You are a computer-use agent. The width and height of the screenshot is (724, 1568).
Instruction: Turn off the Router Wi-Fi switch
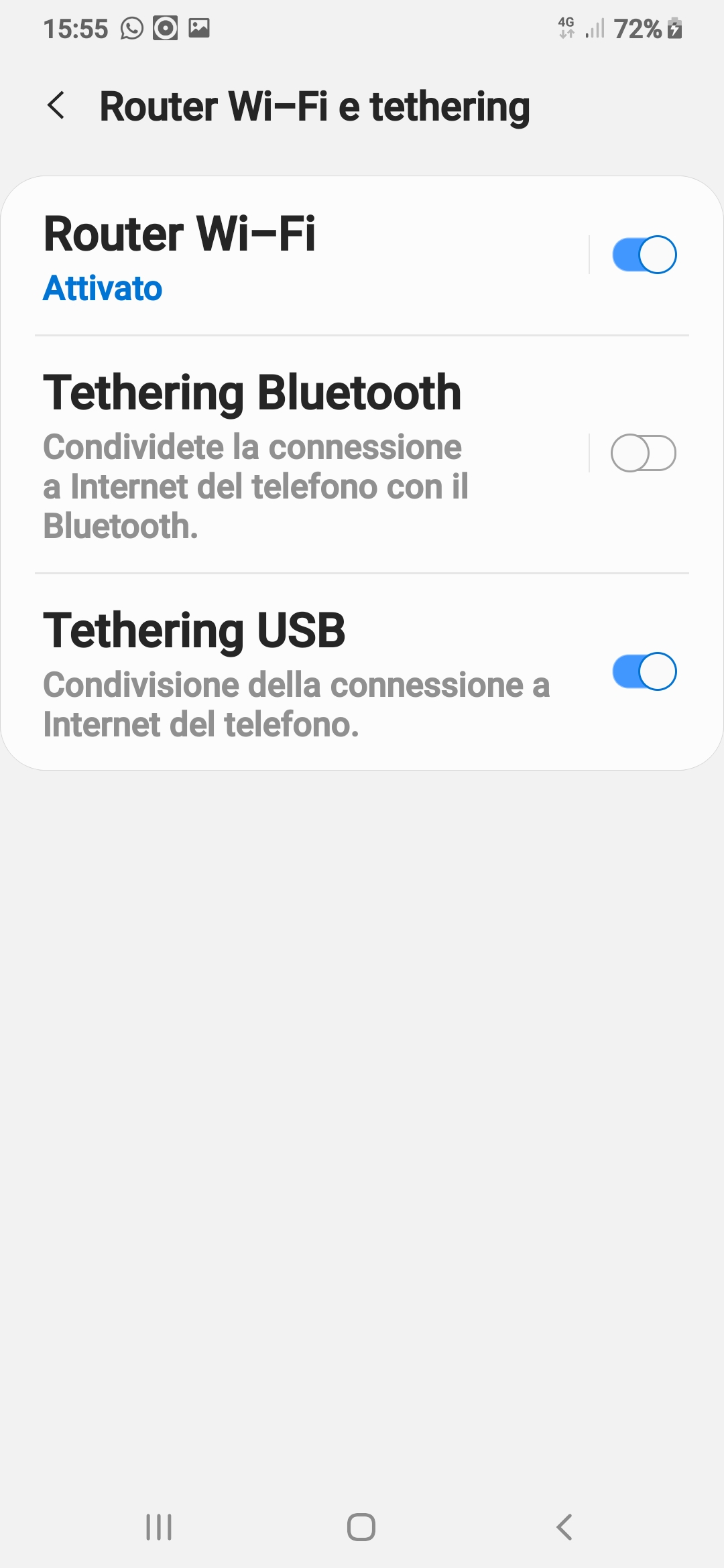click(644, 255)
